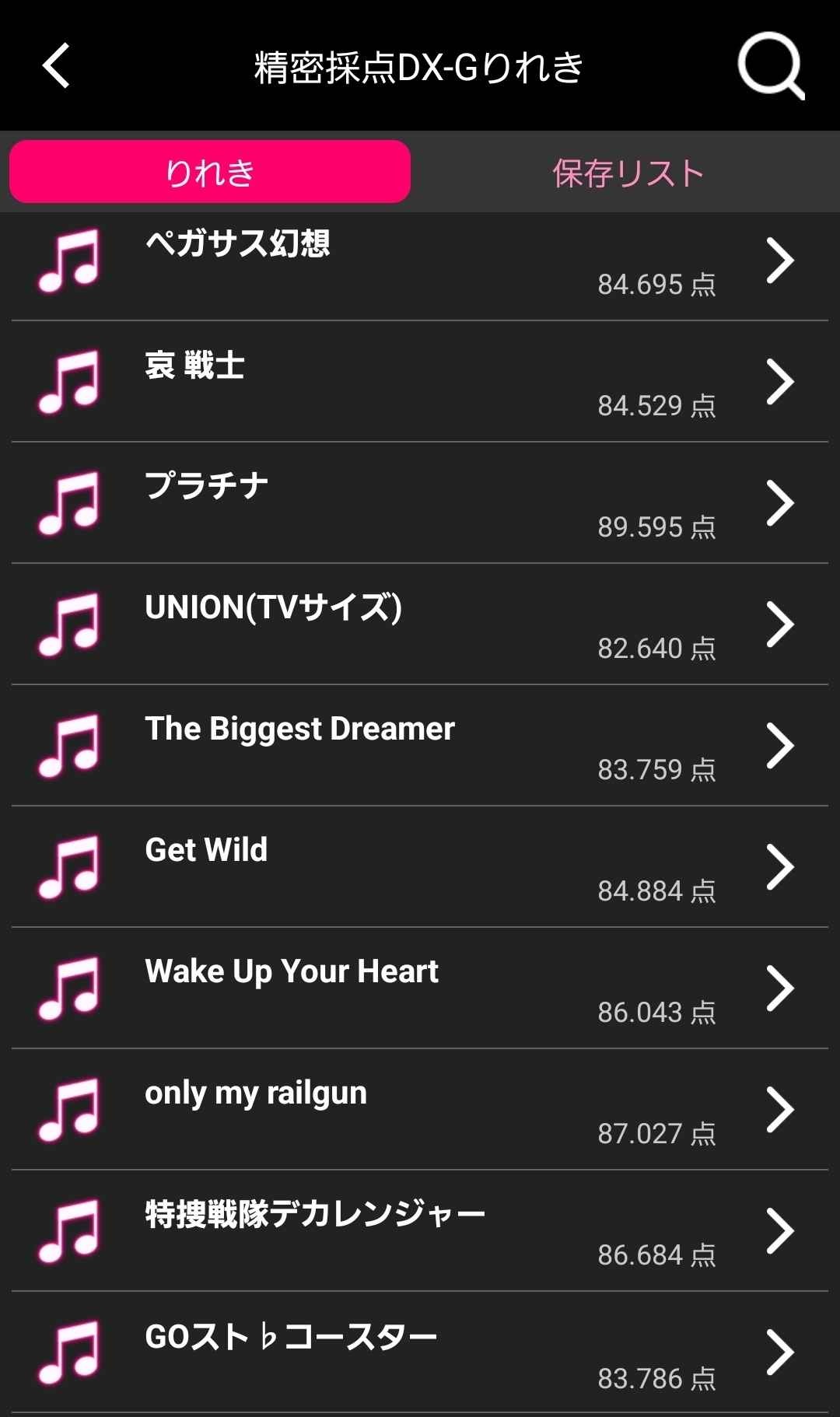View details for プラチナ
Image resolution: width=840 pixels, height=1417 pixels.
pos(420,503)
